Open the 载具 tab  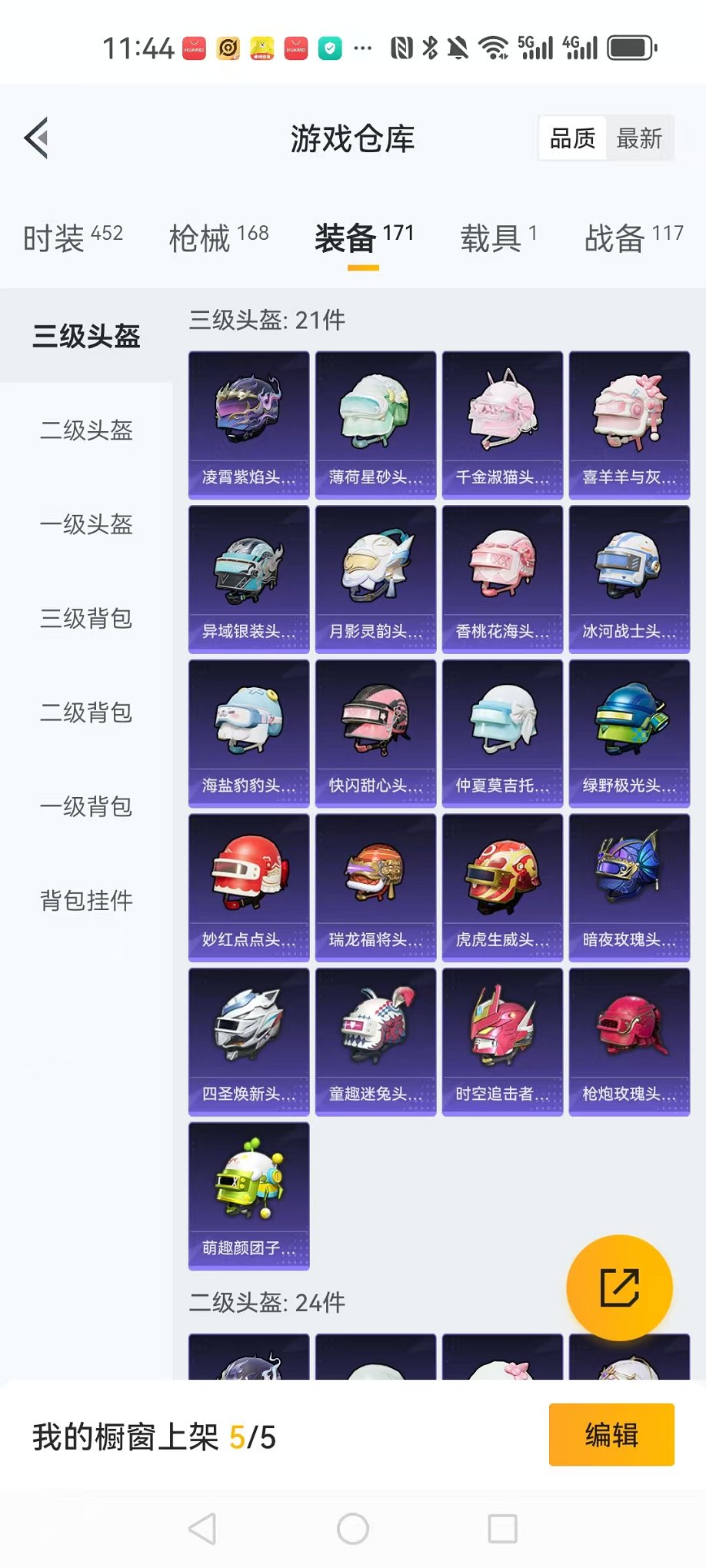click(498, 238)
